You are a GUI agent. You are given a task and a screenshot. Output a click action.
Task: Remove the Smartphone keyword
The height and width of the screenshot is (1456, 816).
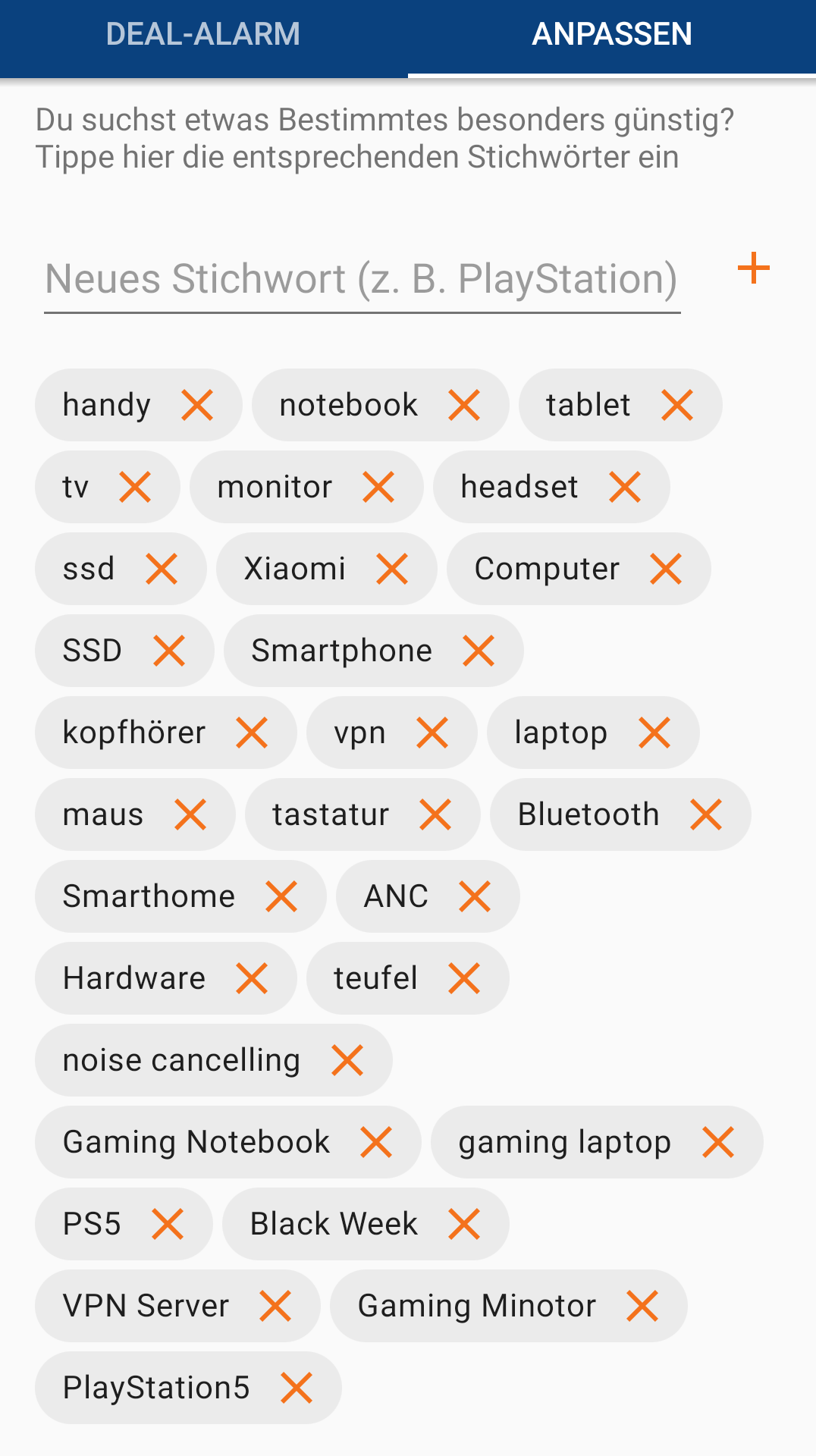click(479, 651)
